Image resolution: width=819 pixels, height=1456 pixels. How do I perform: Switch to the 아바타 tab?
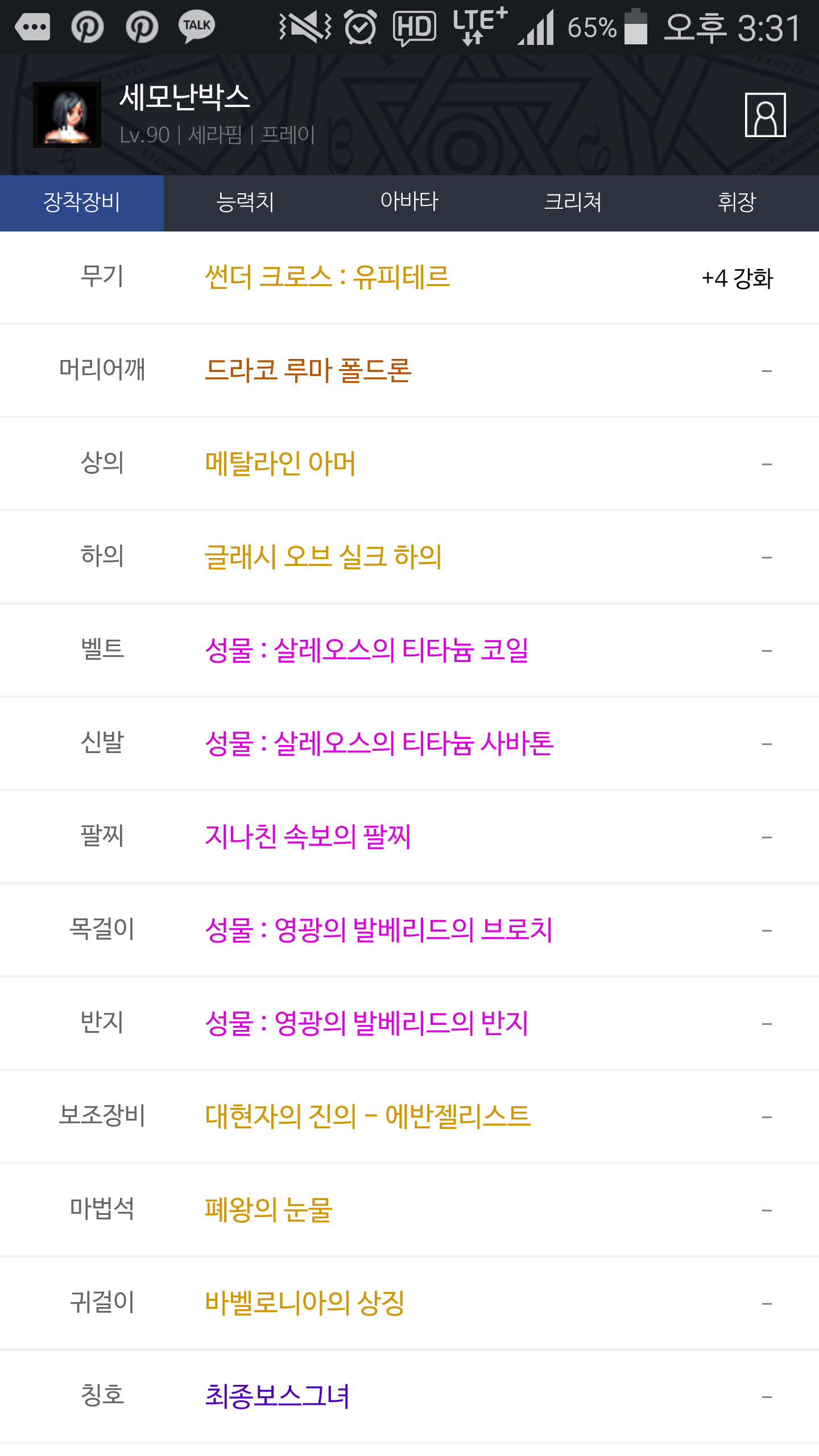pyautogui.click(x=409, y=202)
